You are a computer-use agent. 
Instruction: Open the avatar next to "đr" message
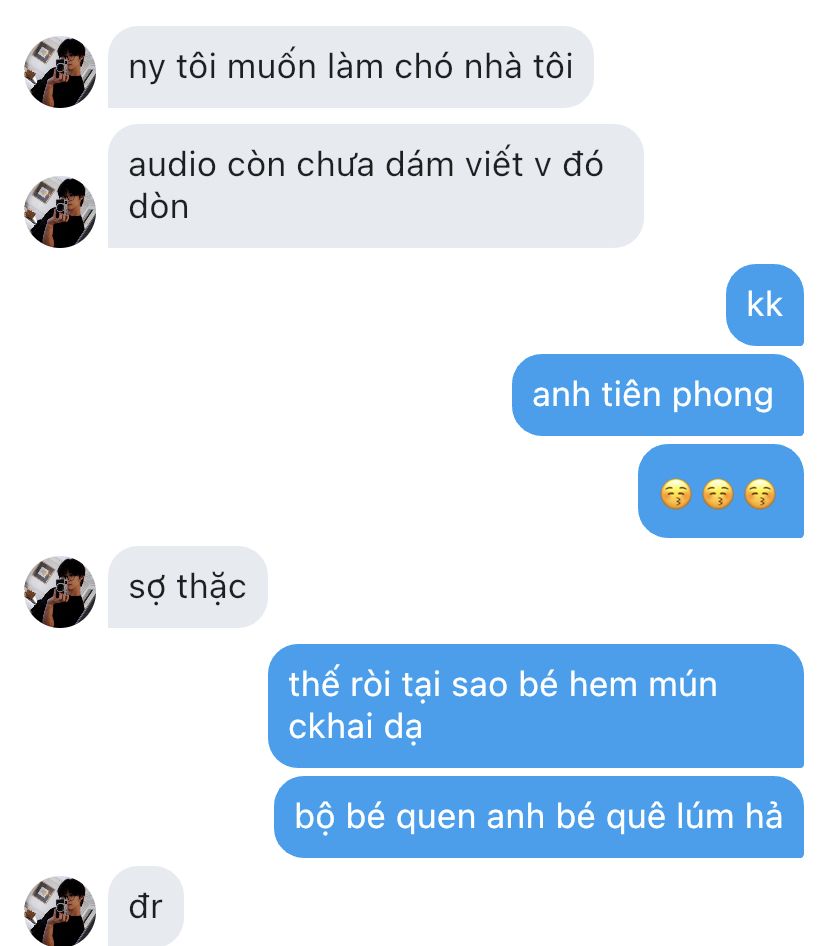click(x=60, y=910)
